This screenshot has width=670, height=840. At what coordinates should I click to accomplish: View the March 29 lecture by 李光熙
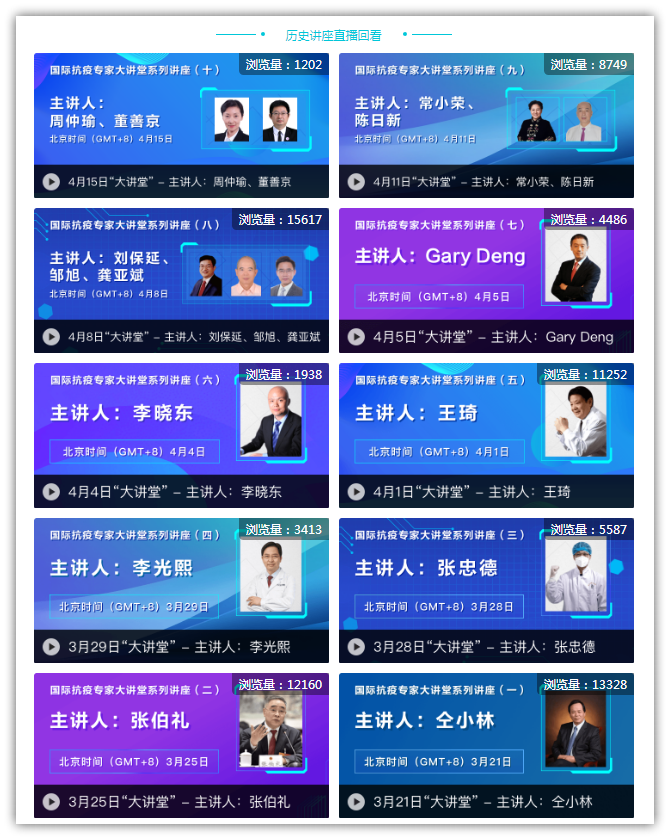point(181,590)
